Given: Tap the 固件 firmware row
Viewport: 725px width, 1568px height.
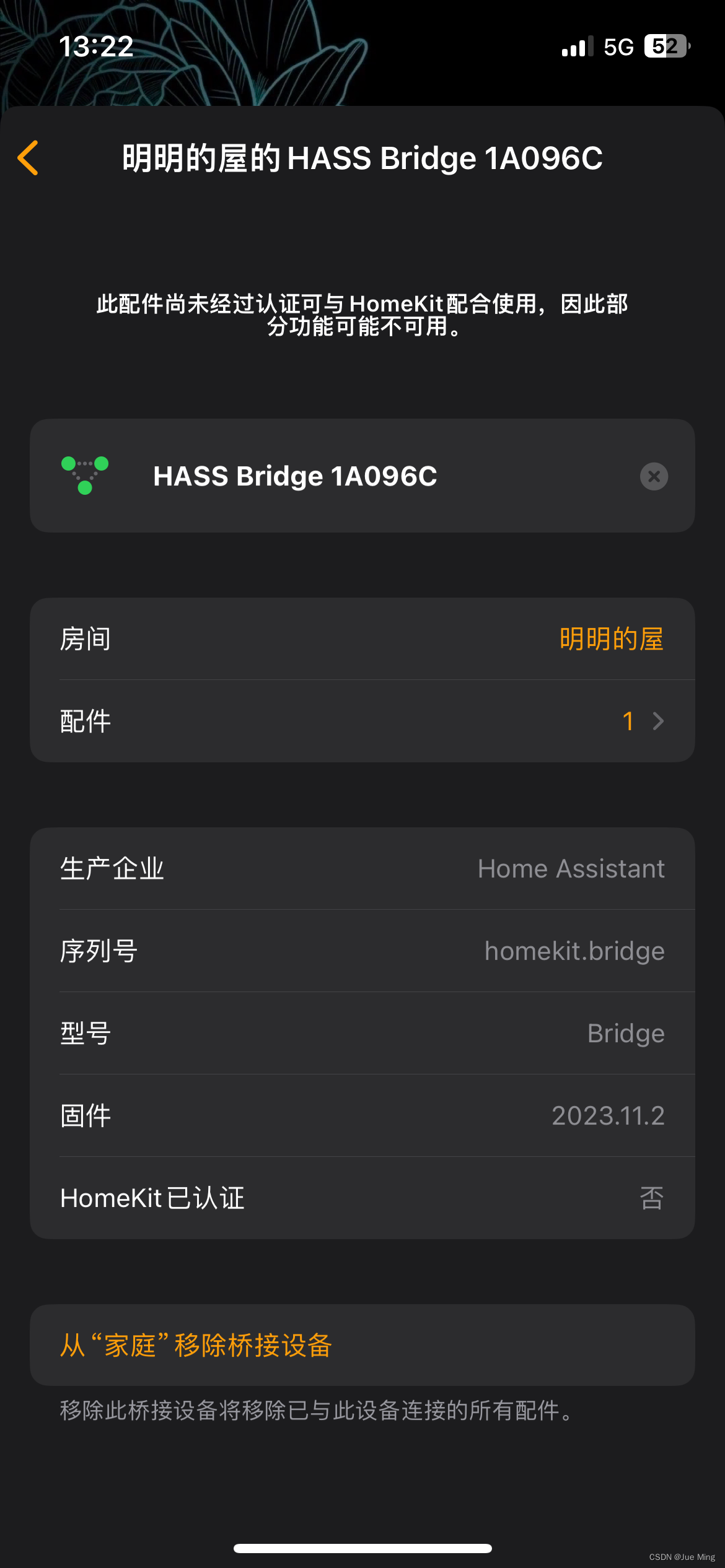Looking at the screenshot, I should [362, 1115].
